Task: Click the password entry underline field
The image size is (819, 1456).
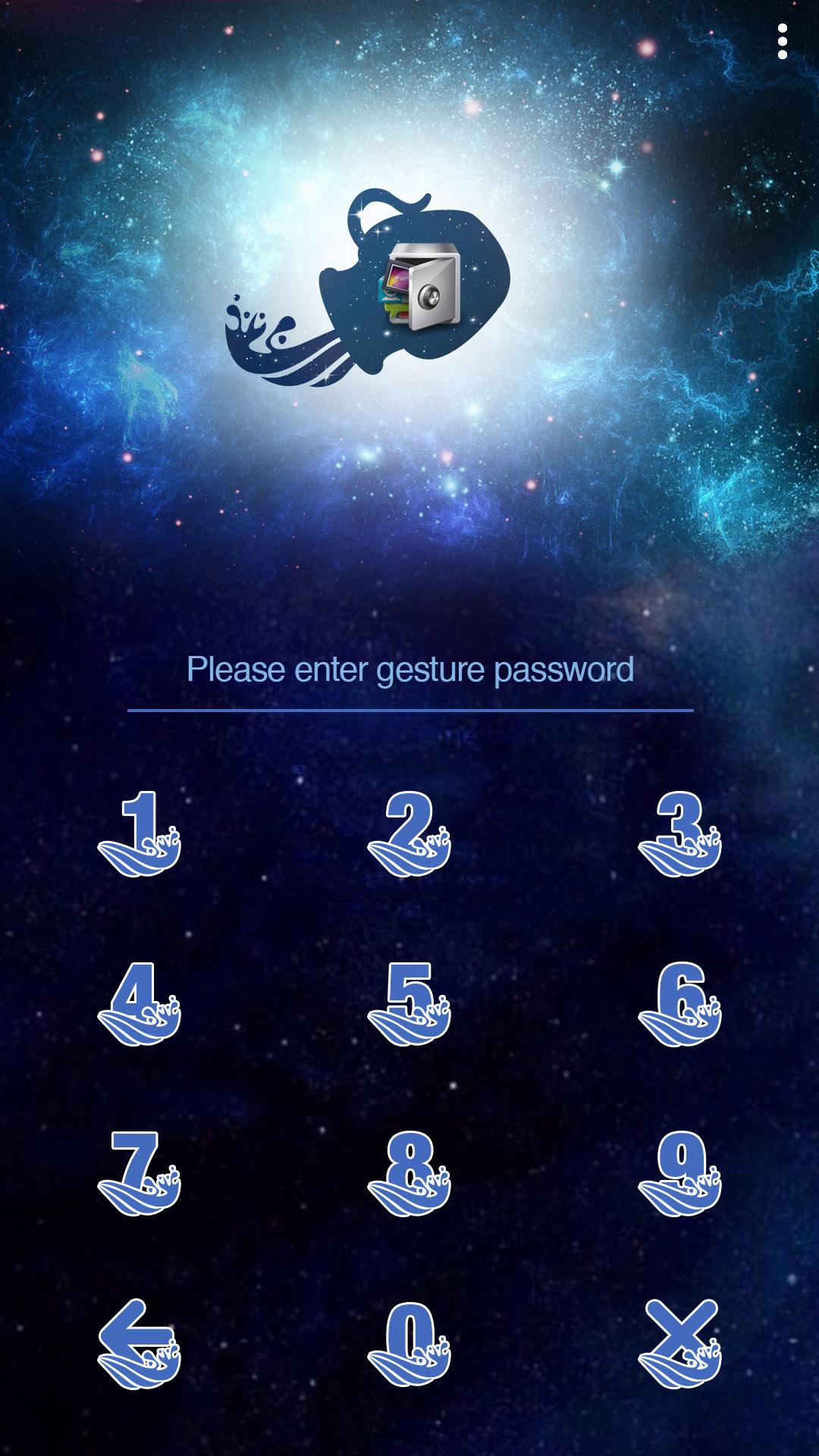Action: click(x=409, y=709)
